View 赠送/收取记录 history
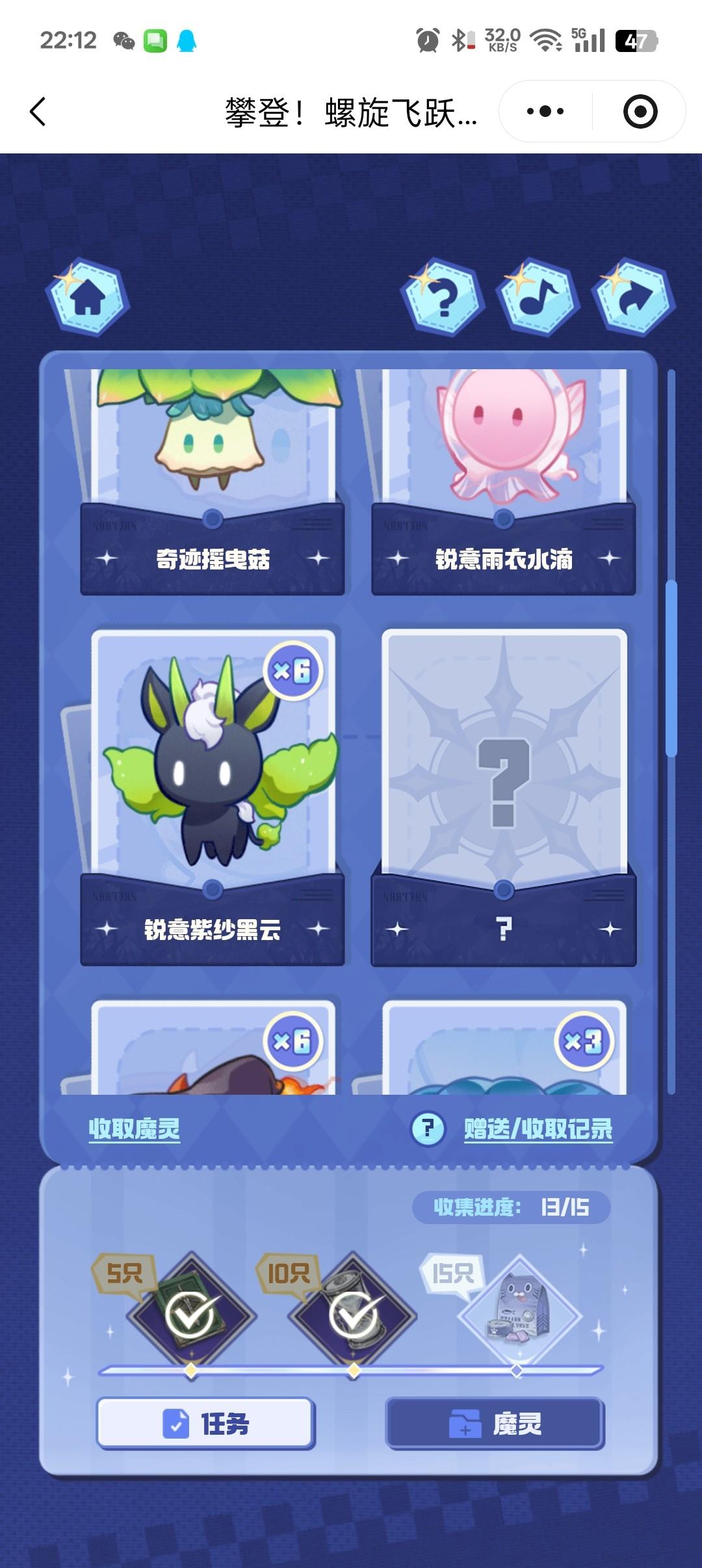This screenshot has width=702, height=1568. 538,1129
